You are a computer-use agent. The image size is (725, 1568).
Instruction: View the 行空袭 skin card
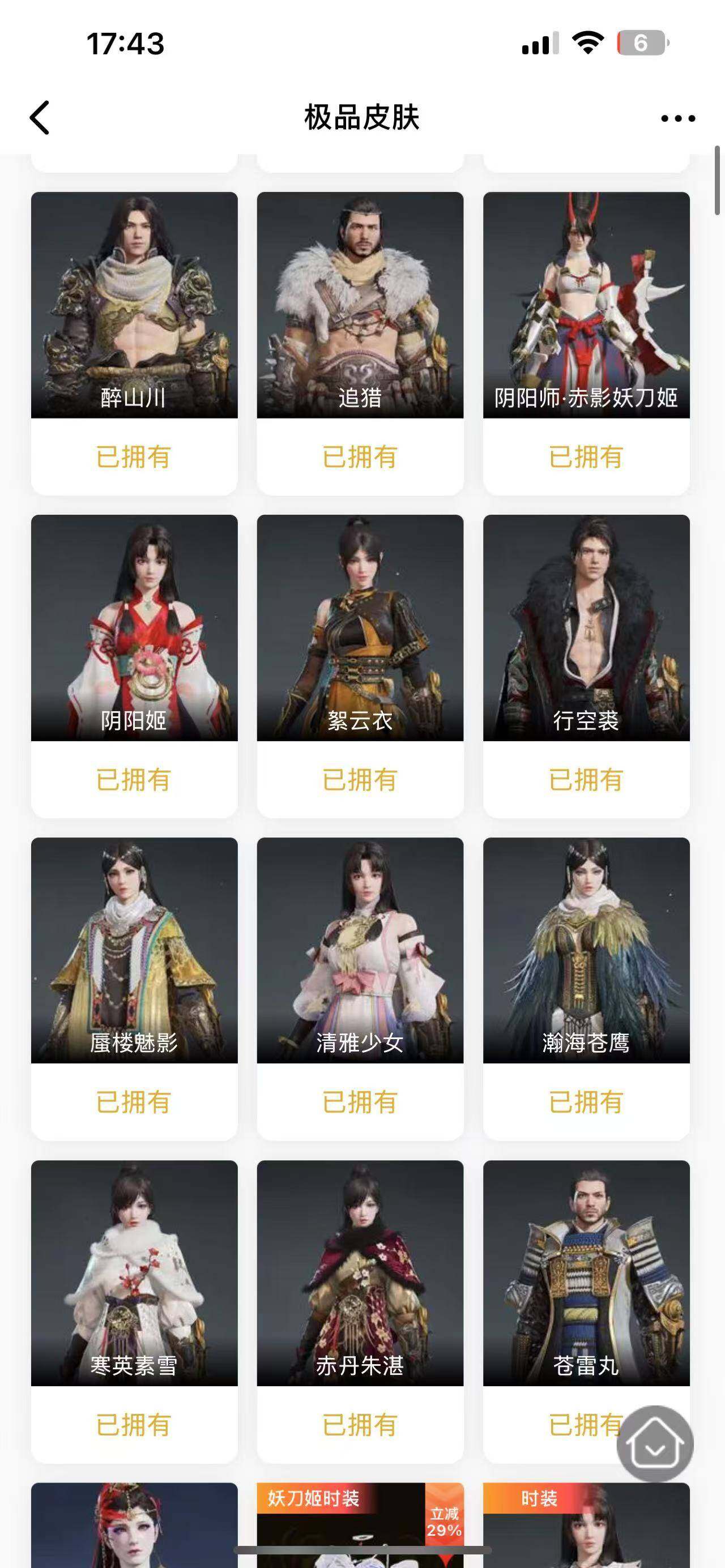click(x=586, y=628)
